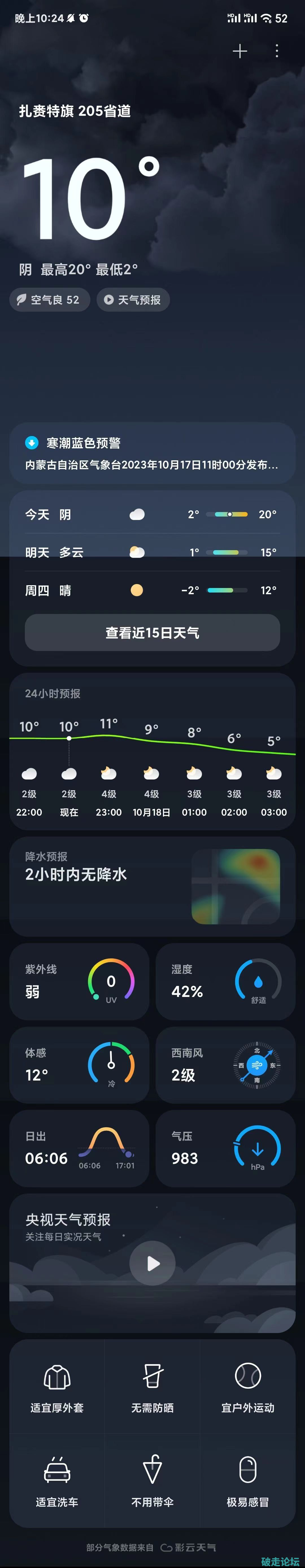The image size is (305, 1568).
Task: Open tomorrow's 明天 多云 forecast row
Action: (152, 552)
